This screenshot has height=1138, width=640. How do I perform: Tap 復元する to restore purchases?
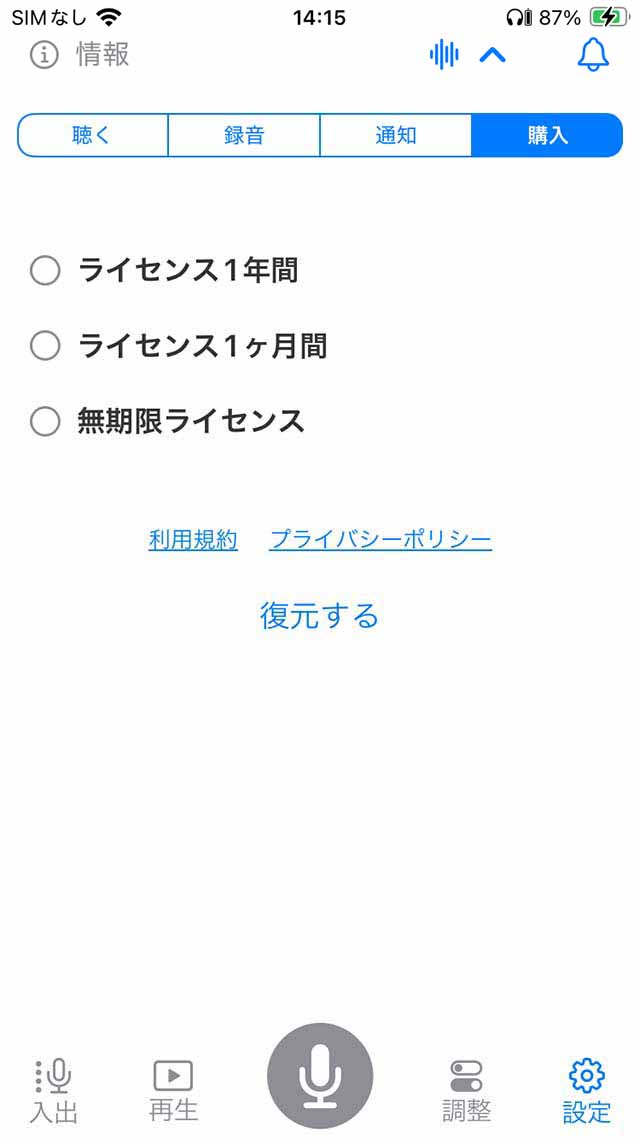(x=319, y=615)
